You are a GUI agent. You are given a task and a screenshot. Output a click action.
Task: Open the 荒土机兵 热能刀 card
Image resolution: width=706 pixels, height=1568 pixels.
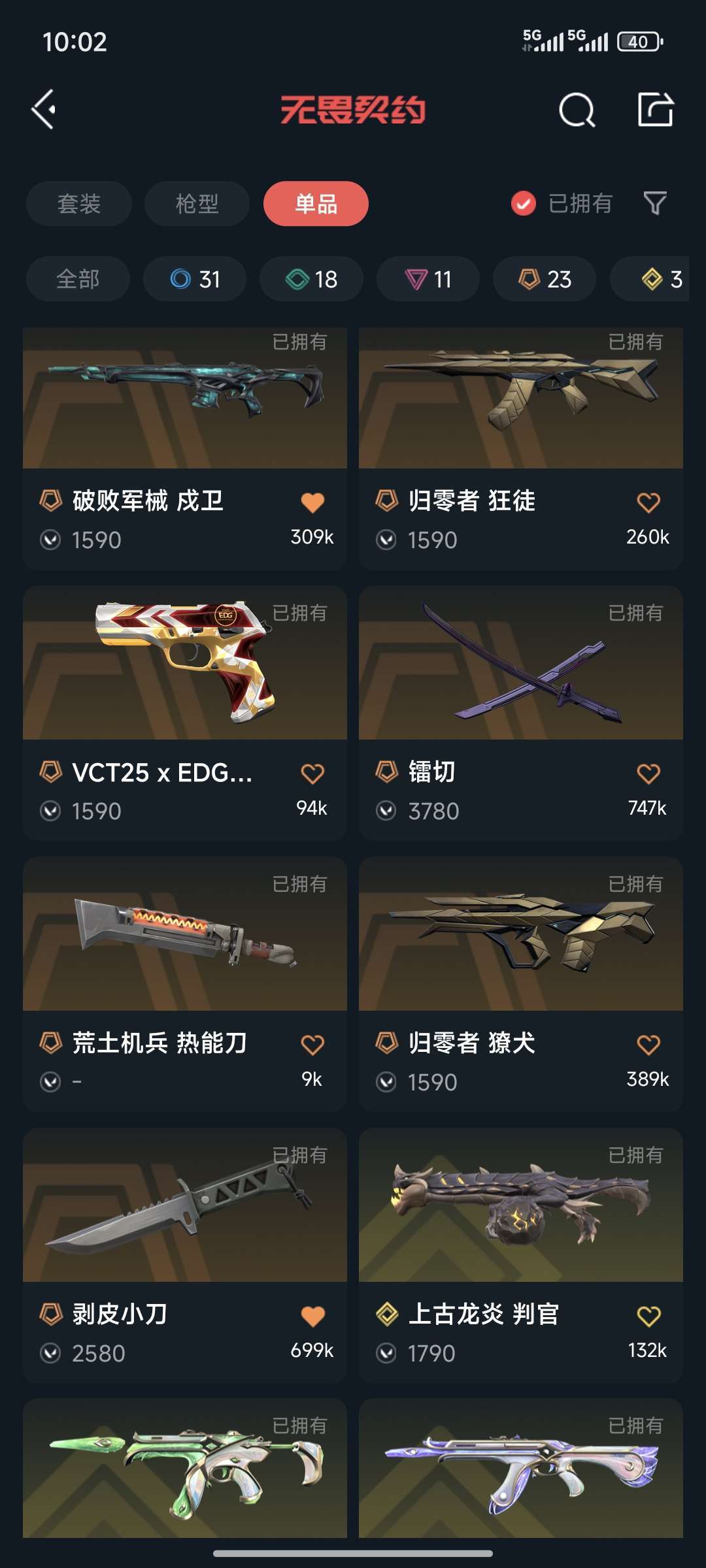pos(185,984)
